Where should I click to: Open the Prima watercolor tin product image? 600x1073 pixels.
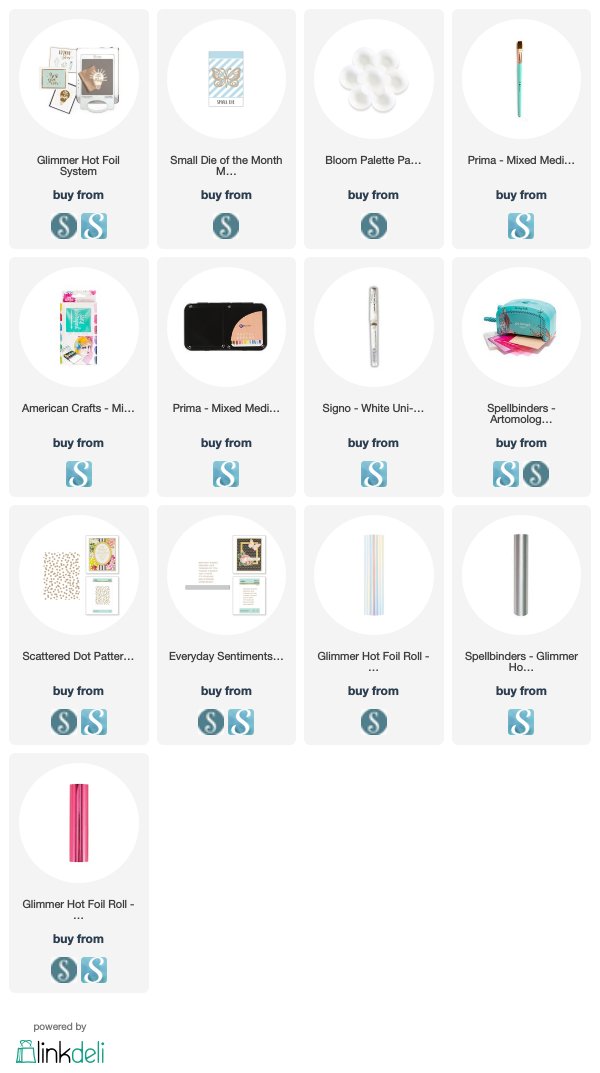point(226,326)
